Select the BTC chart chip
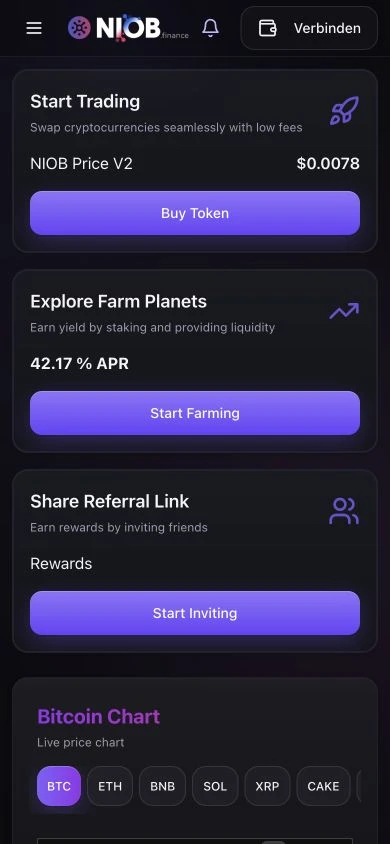The height and width of the screenshot is (844, 390). 59,786
